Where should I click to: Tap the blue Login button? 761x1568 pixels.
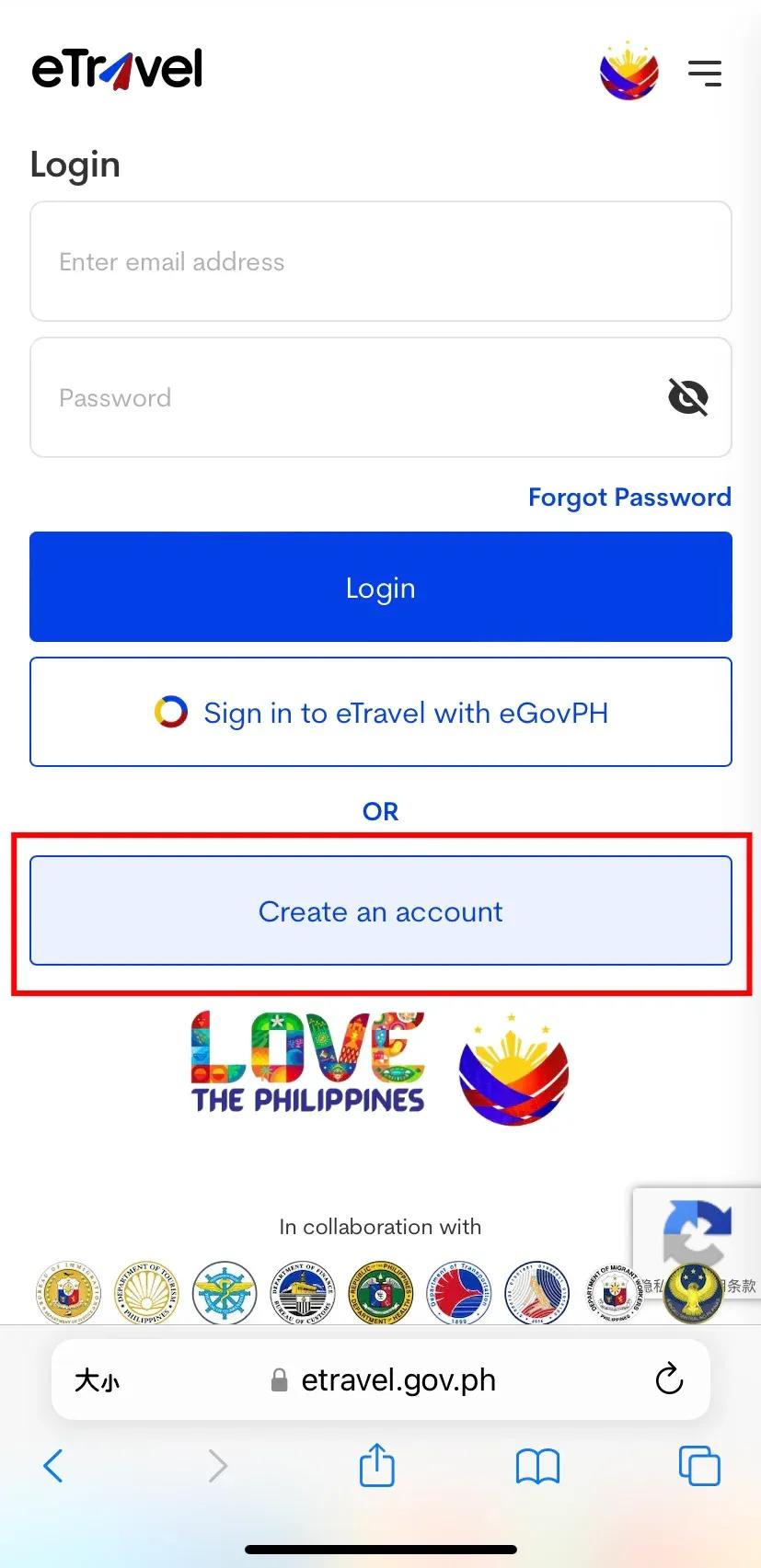(x=381, y=587)
